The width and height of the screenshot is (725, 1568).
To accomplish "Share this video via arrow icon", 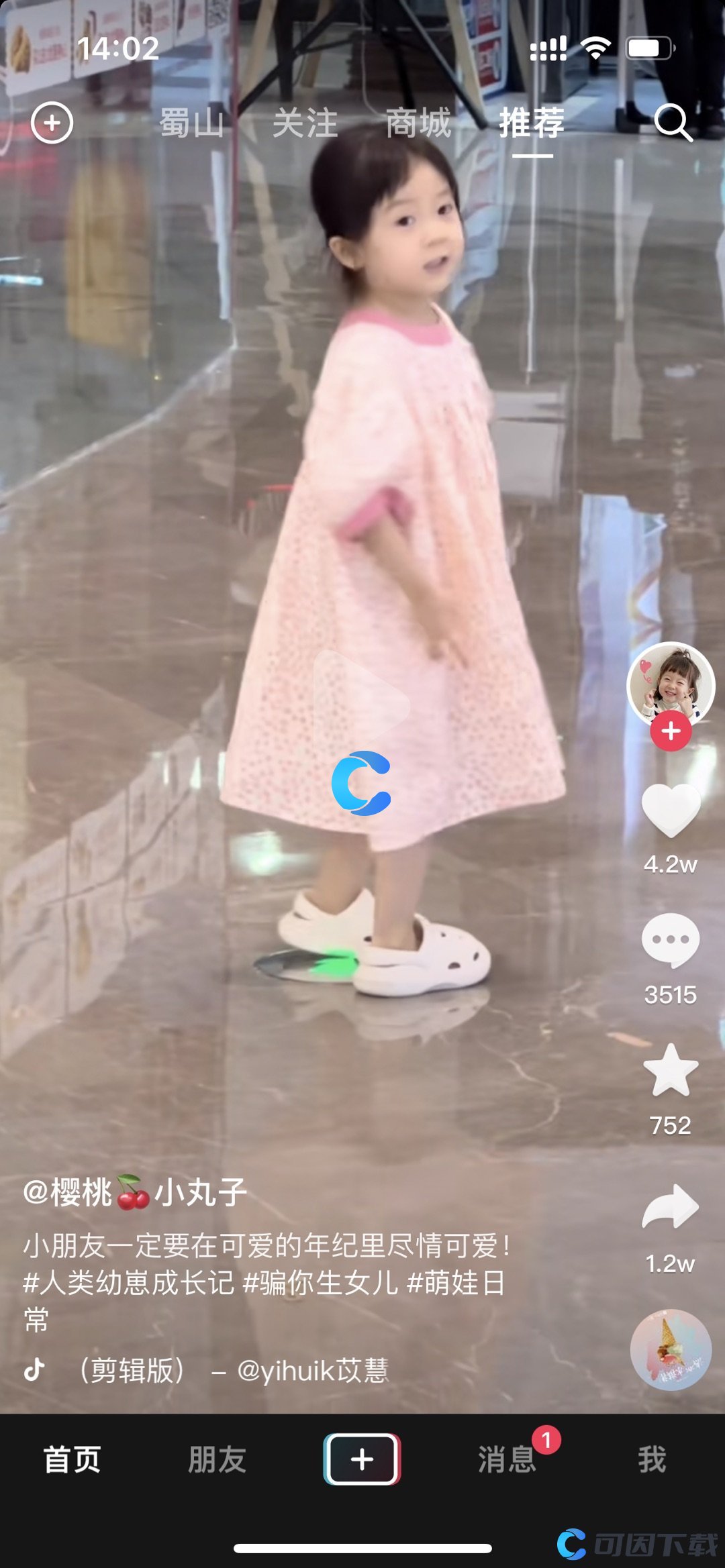I will coord(671,1208).
